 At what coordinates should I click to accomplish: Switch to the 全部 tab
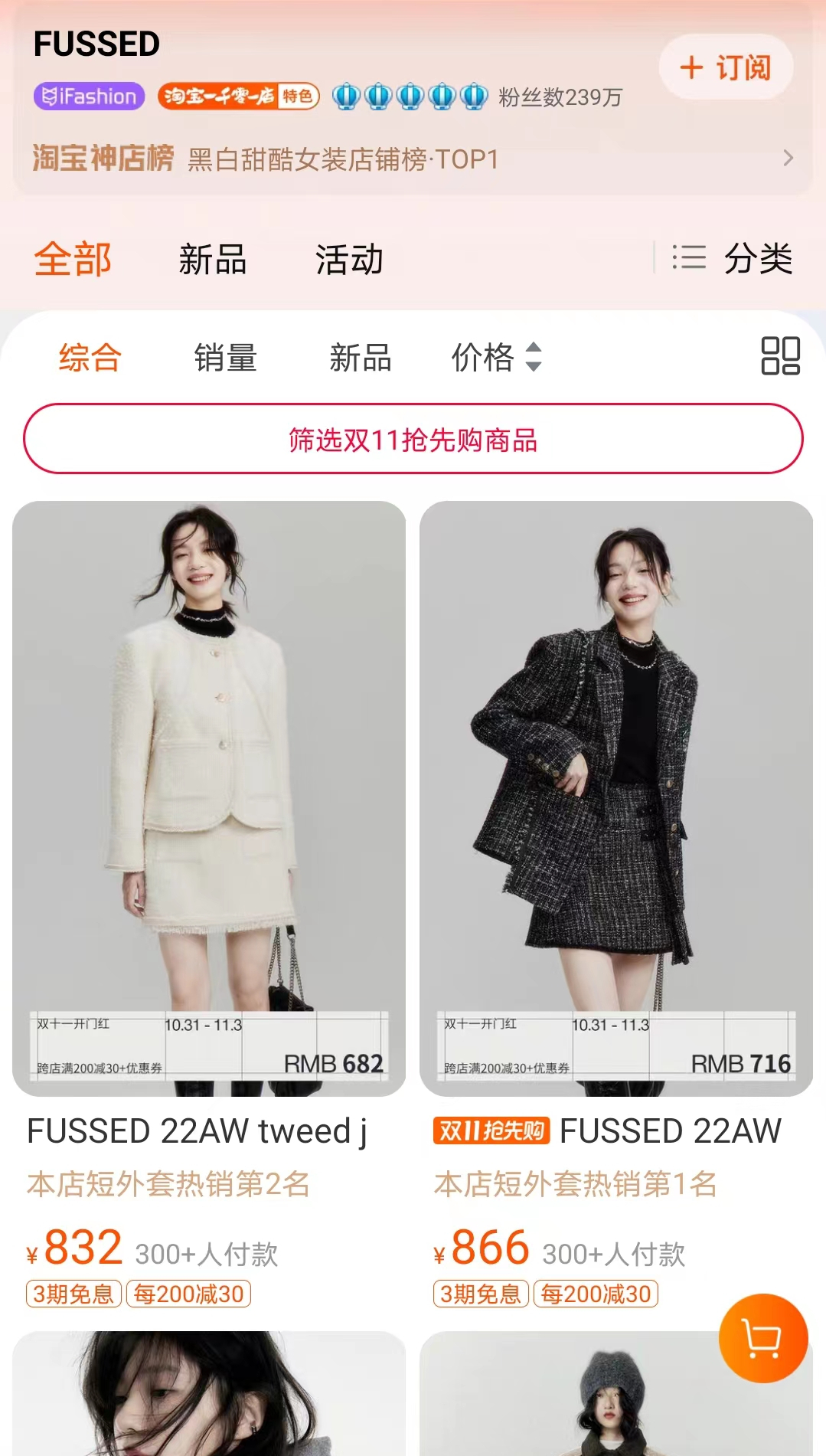point(73,259)
